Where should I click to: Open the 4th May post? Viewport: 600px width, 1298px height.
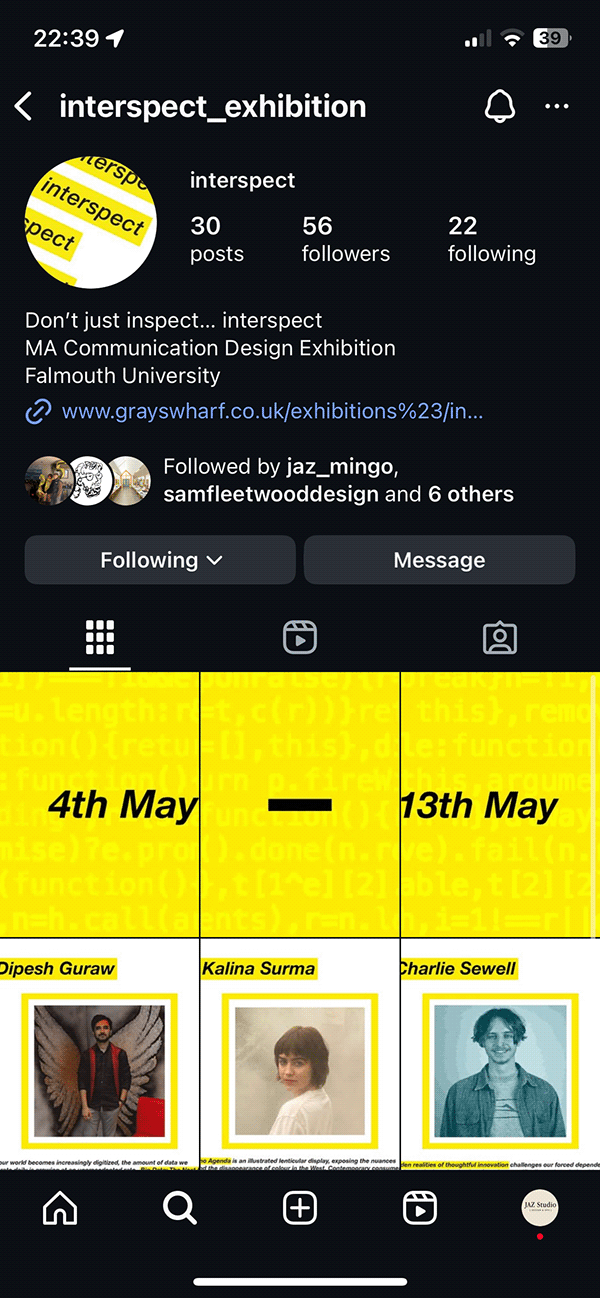(100, 805)
